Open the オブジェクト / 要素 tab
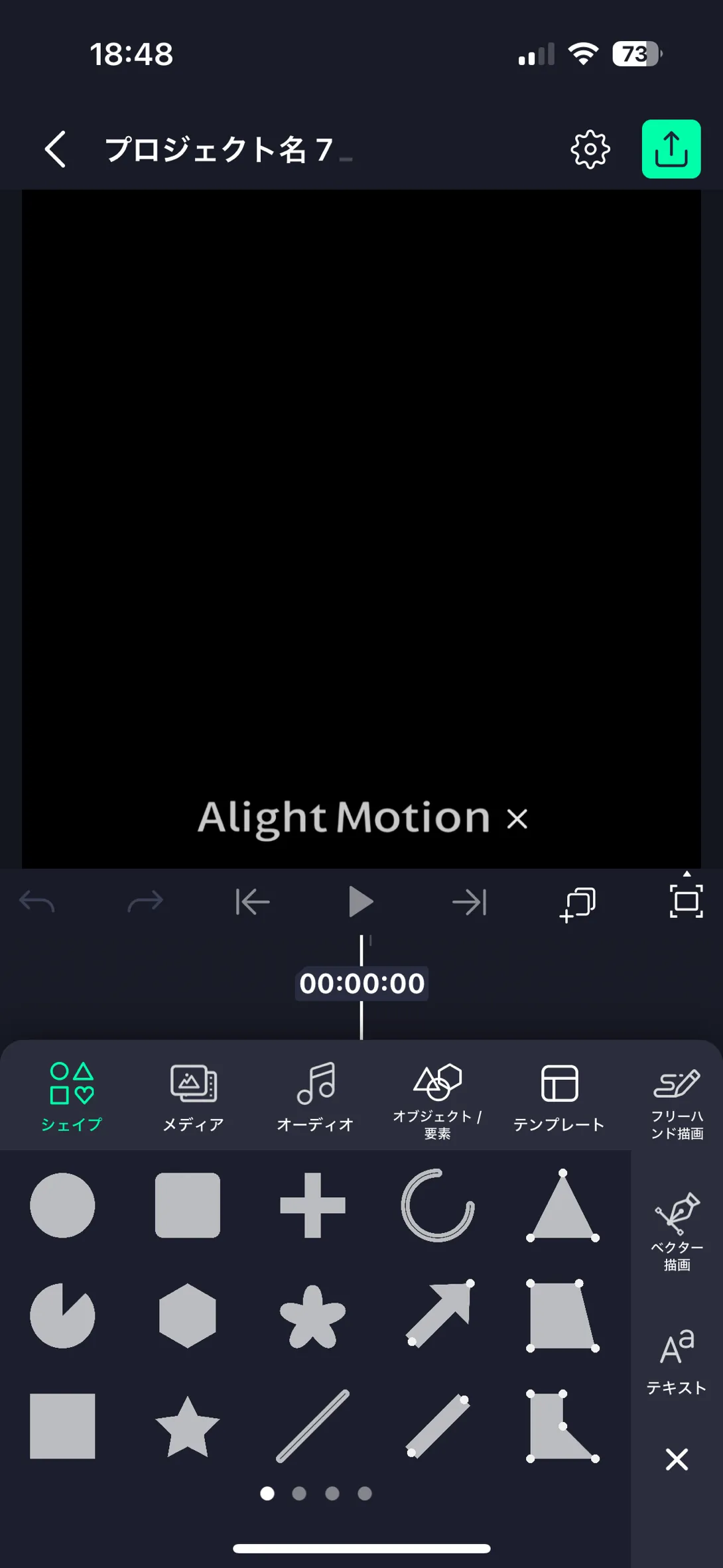The image size is (723, 1568). coord(437,1098)
